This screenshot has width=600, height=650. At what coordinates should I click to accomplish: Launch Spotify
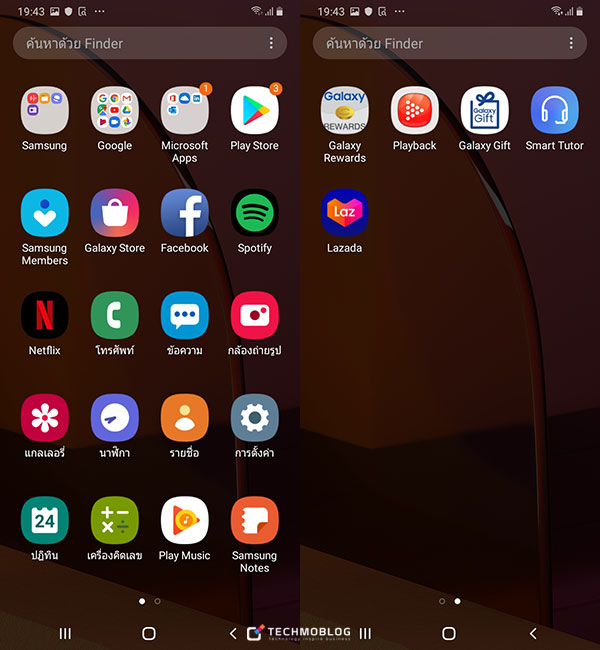click(255, 214)
